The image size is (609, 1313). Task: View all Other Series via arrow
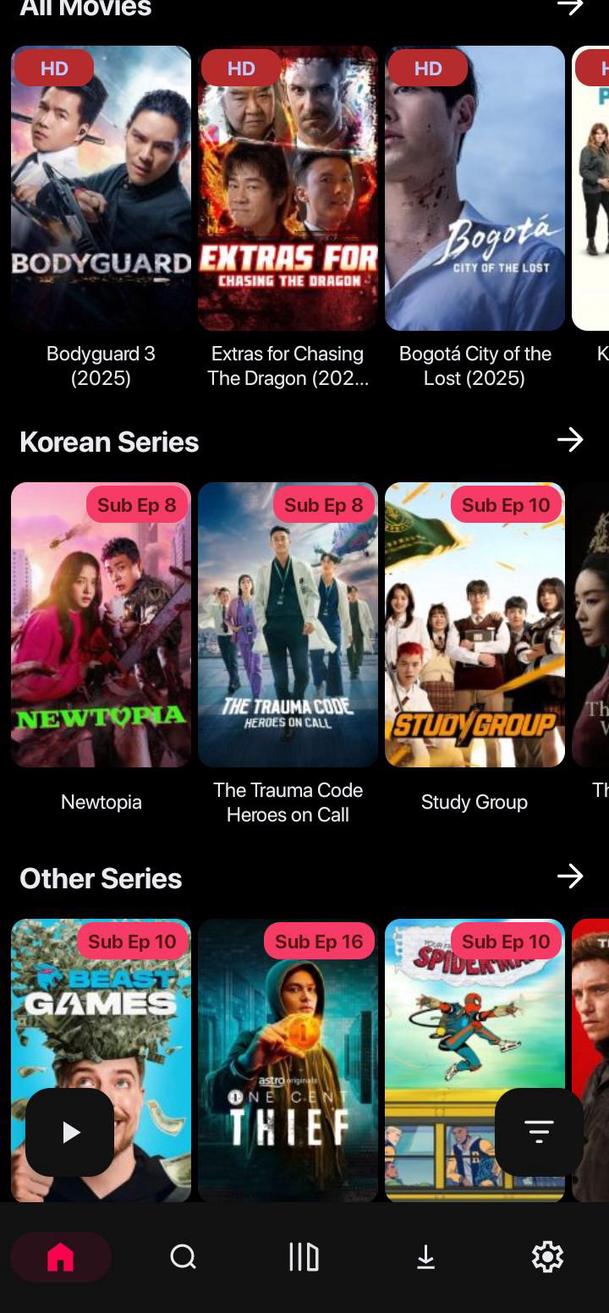(570, 877)
